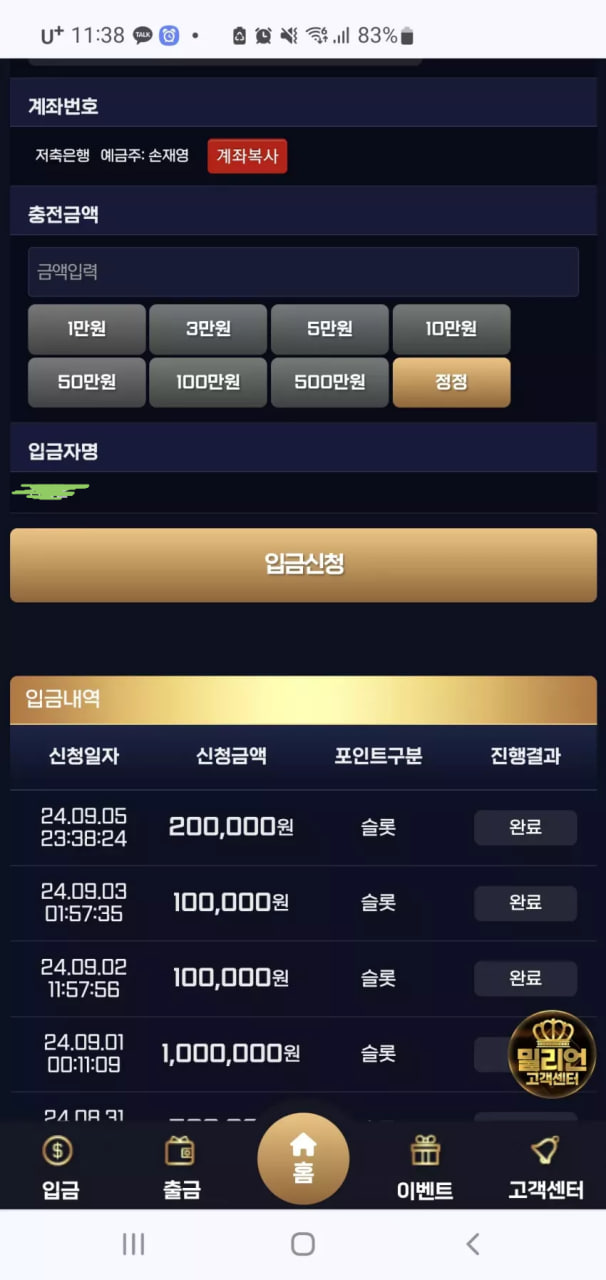Tap the 계좌복사 copy account button
606x1280 pixels.
pyautogui.click(x=247, y=156)
